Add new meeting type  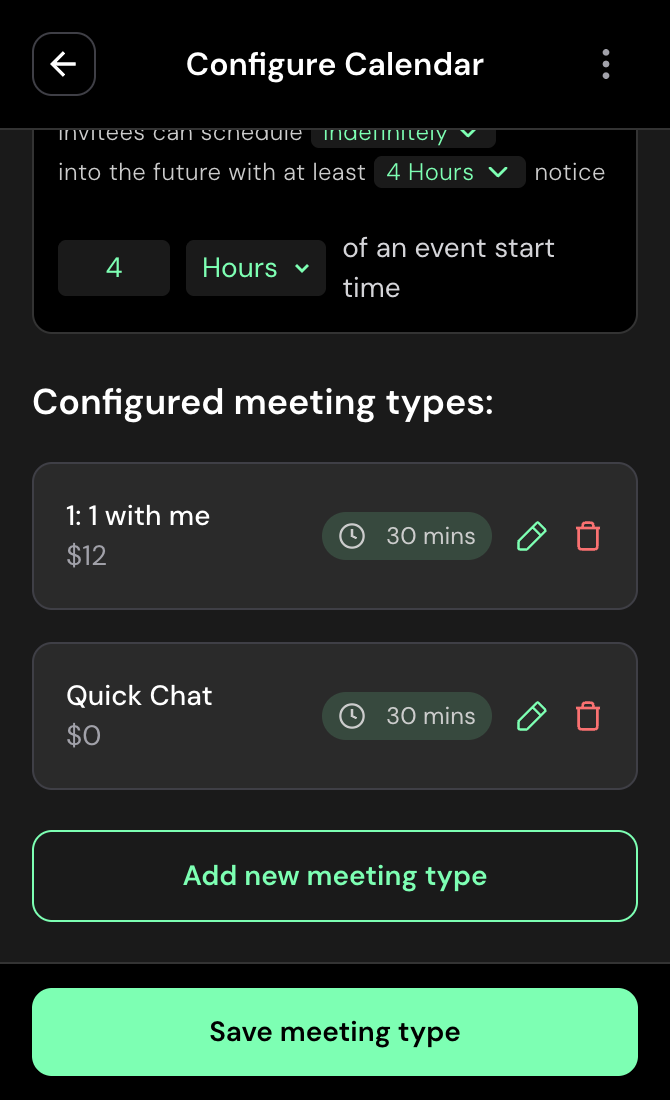(335, 876)
